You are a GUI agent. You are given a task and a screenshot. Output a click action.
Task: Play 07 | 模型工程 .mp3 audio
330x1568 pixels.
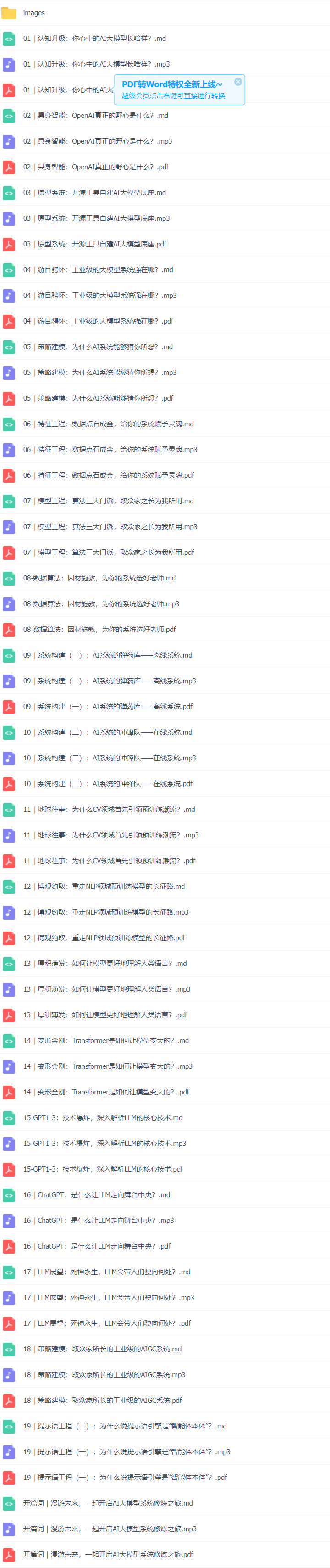(110, 526)
